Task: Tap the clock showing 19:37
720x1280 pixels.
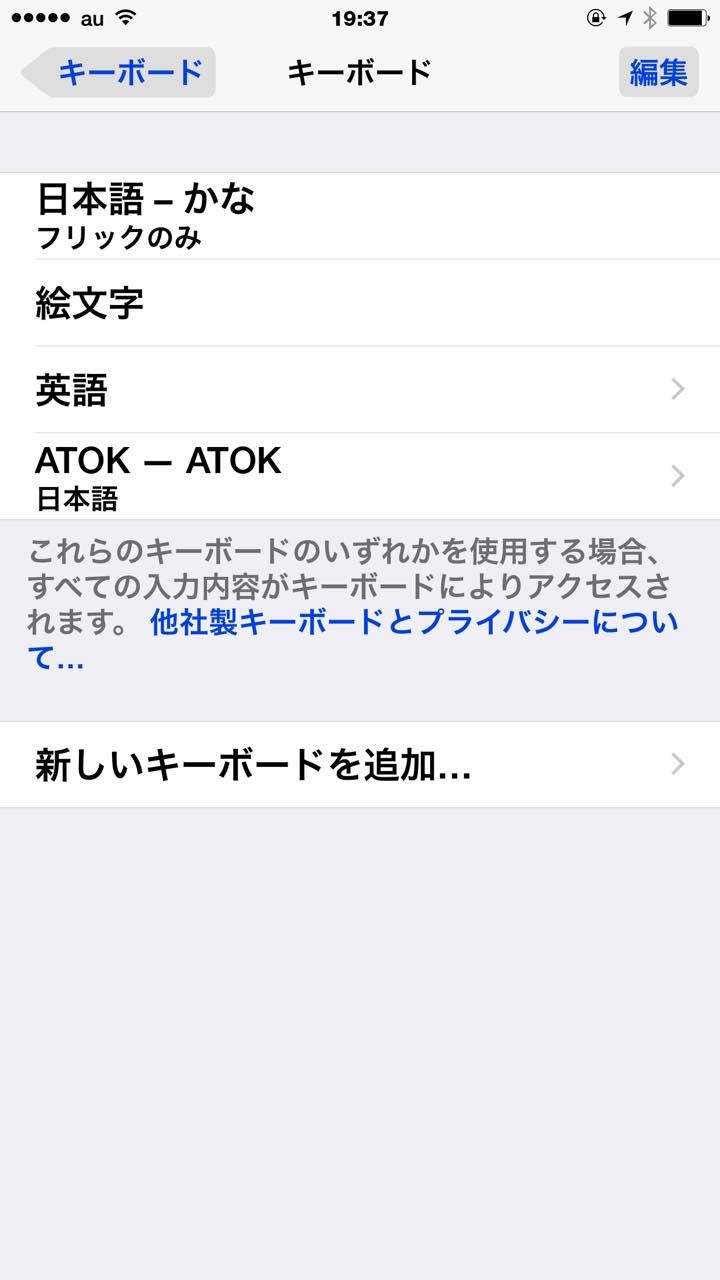Action: 360,17
